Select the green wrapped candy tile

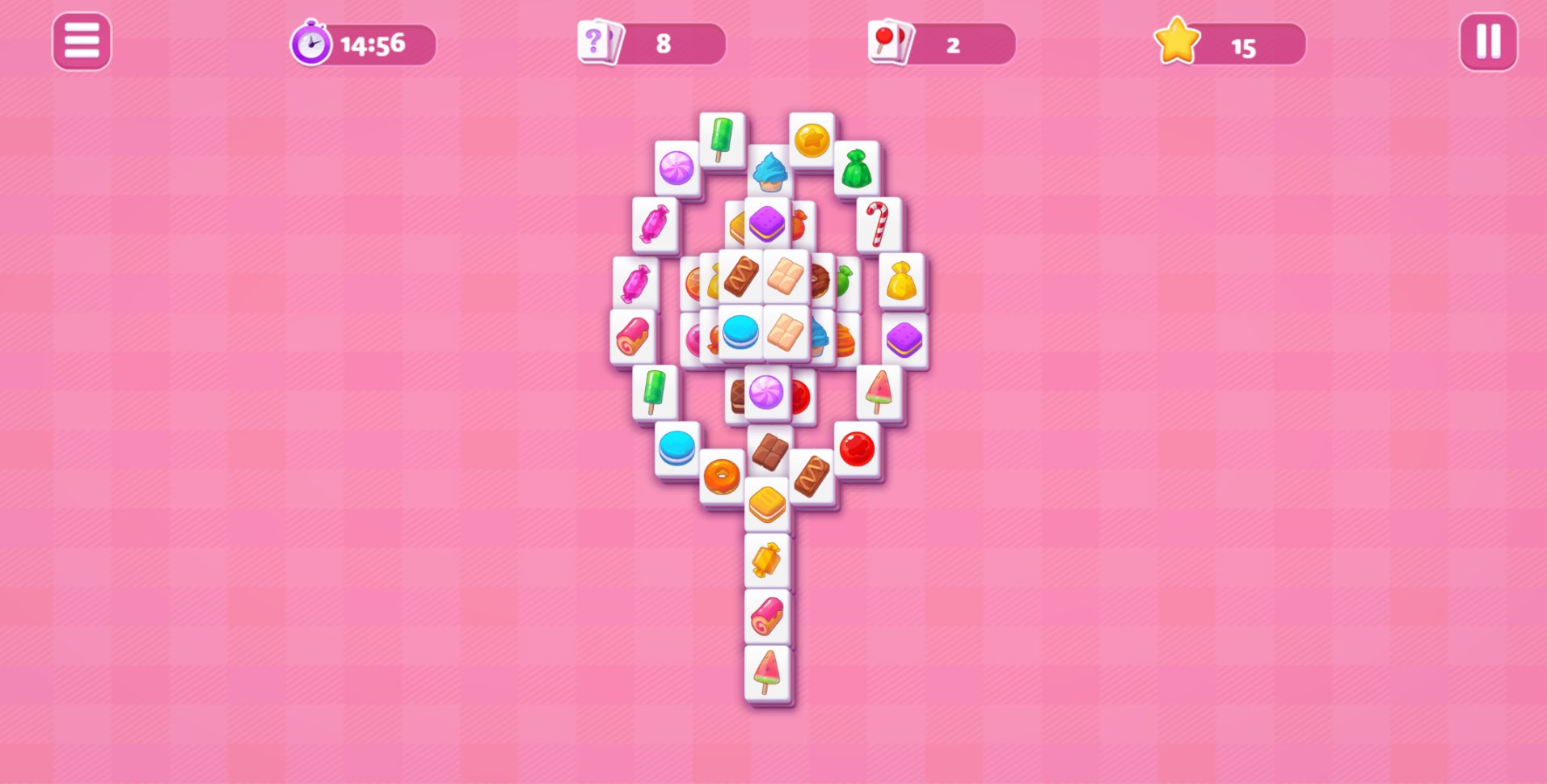pos(856,169)
